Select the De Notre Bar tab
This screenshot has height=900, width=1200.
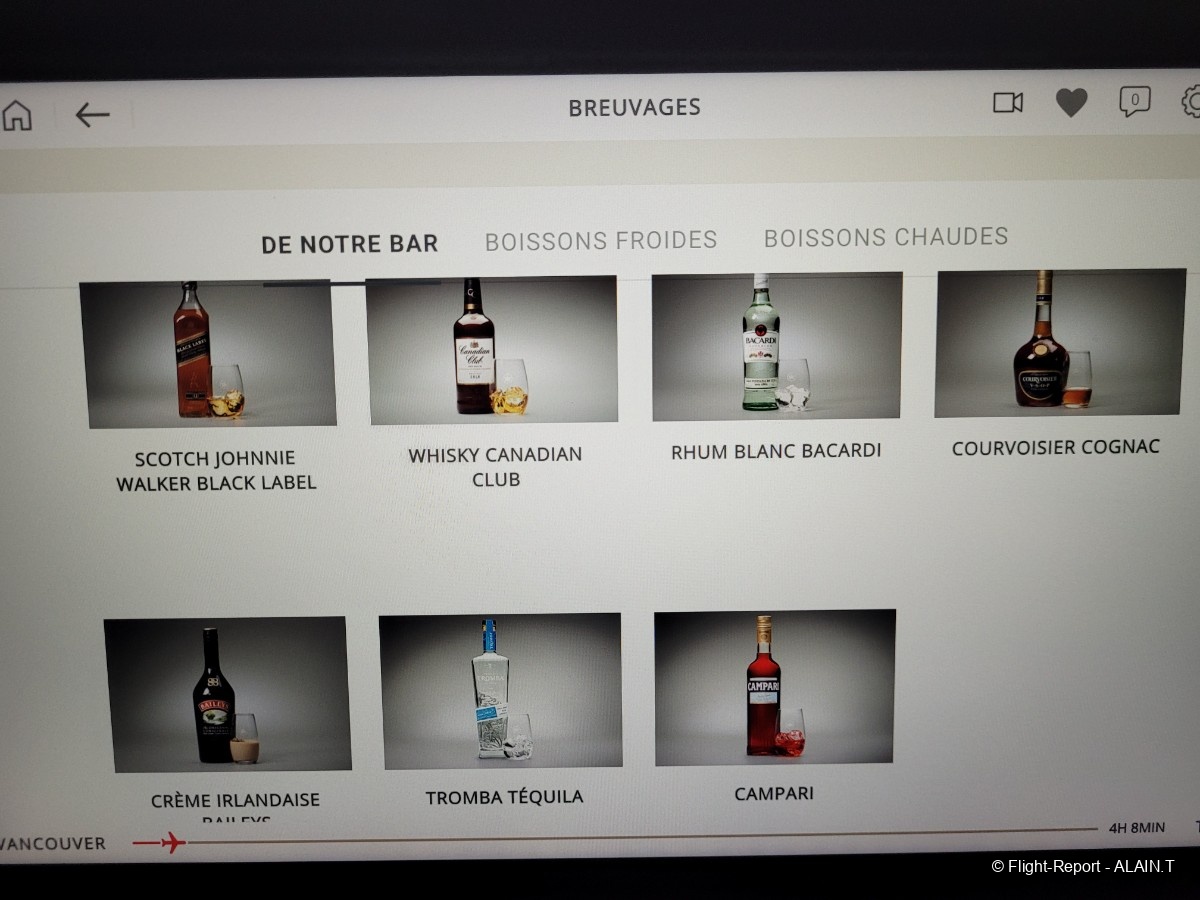pyautogui.click(x=350, y=244)
